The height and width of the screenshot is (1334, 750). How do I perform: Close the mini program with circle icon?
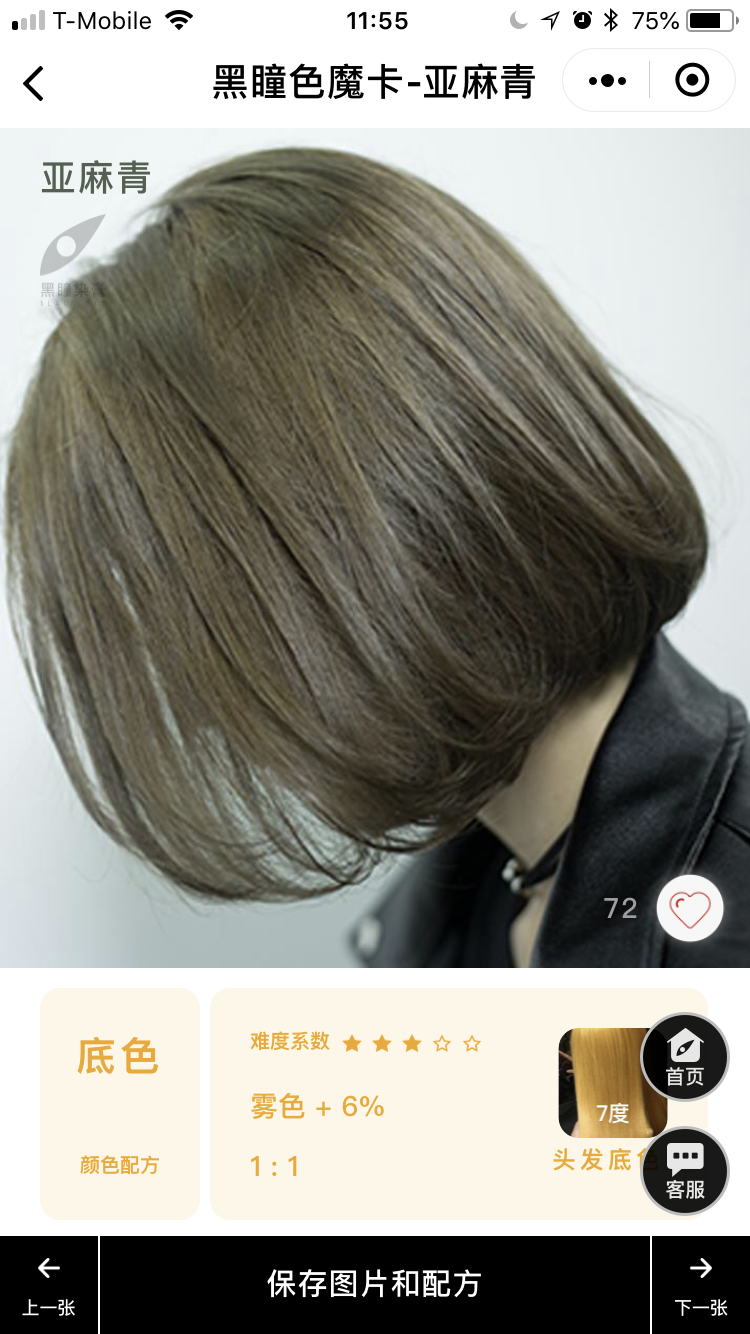click(x=692, y=80)
